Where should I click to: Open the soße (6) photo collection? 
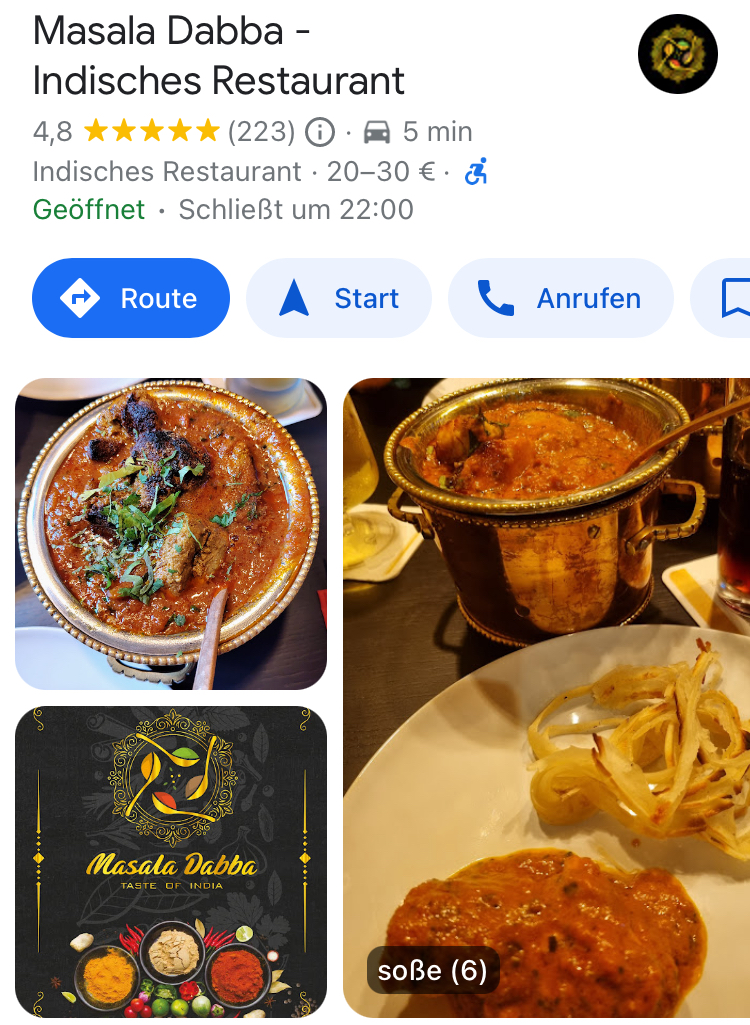(x=546, y=697)
